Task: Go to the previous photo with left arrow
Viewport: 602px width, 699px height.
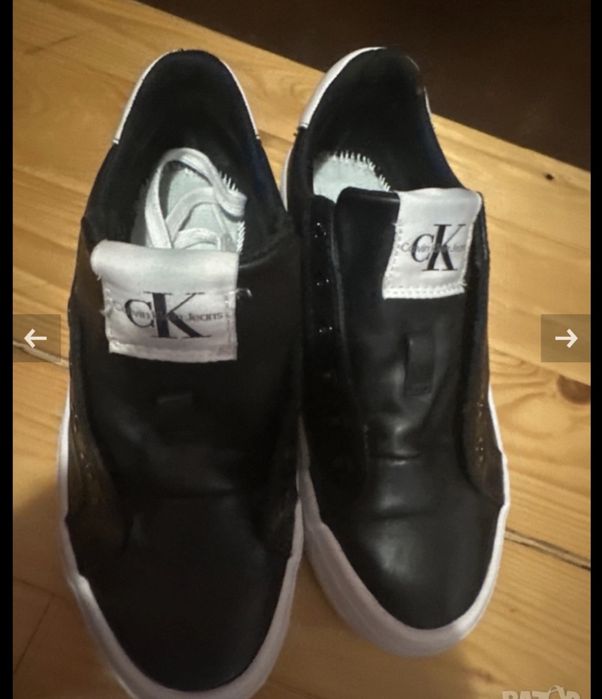Action: [36, 338]
